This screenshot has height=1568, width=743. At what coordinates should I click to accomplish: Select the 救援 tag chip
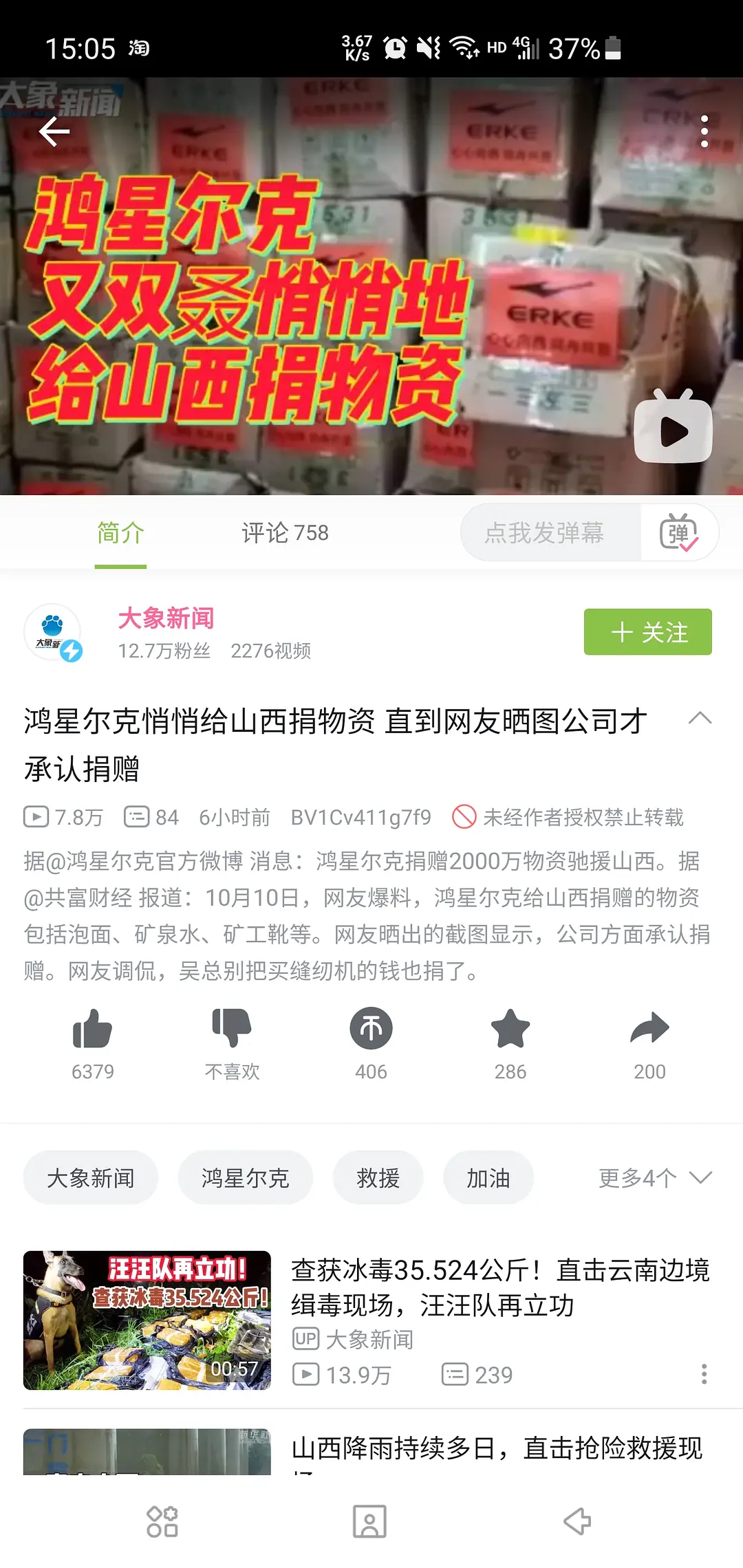click(378, 1178)
